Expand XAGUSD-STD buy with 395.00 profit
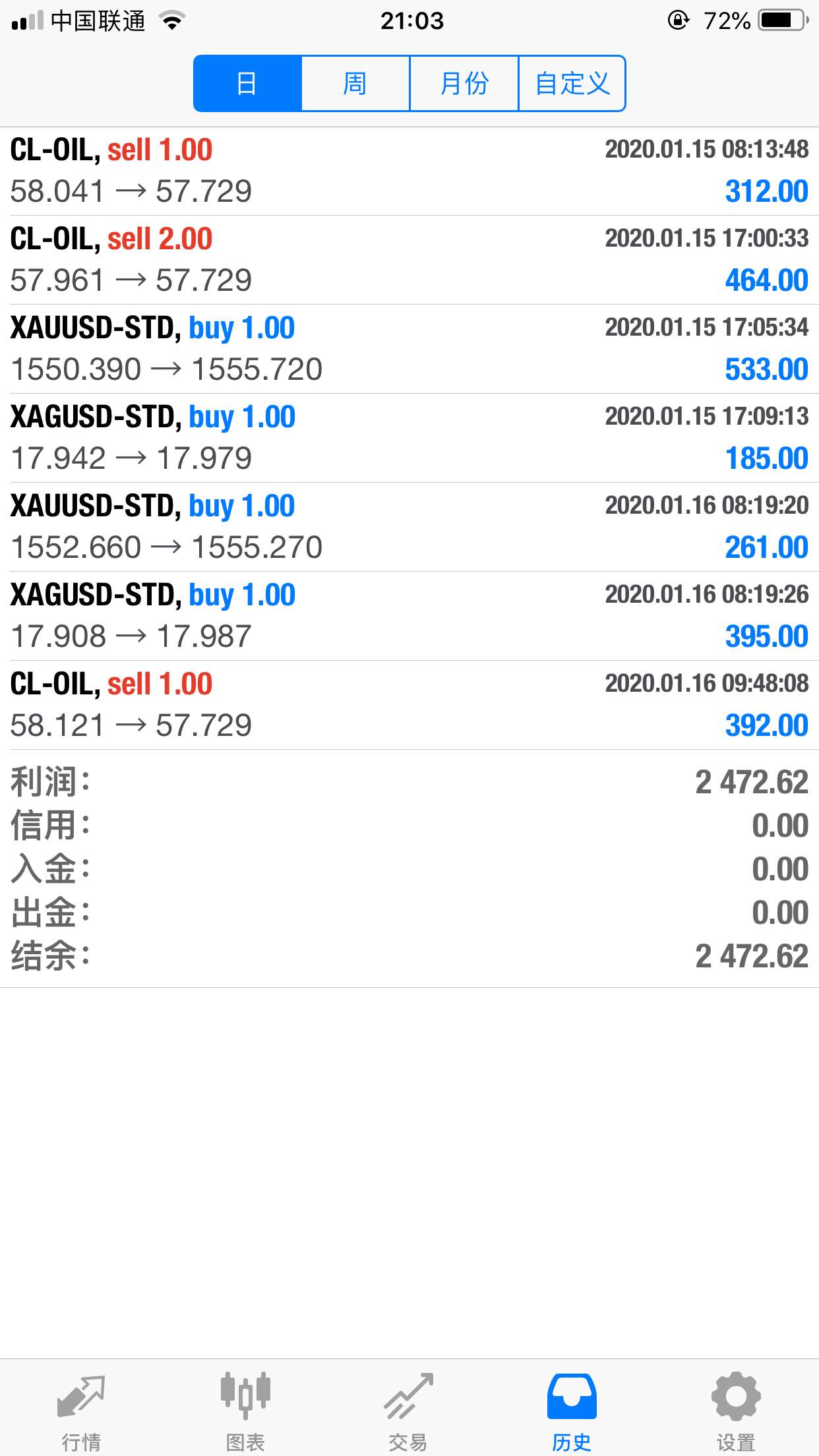Image resolution: width=819 pixels, height=1456 pixels. click(x=409, y=616)
